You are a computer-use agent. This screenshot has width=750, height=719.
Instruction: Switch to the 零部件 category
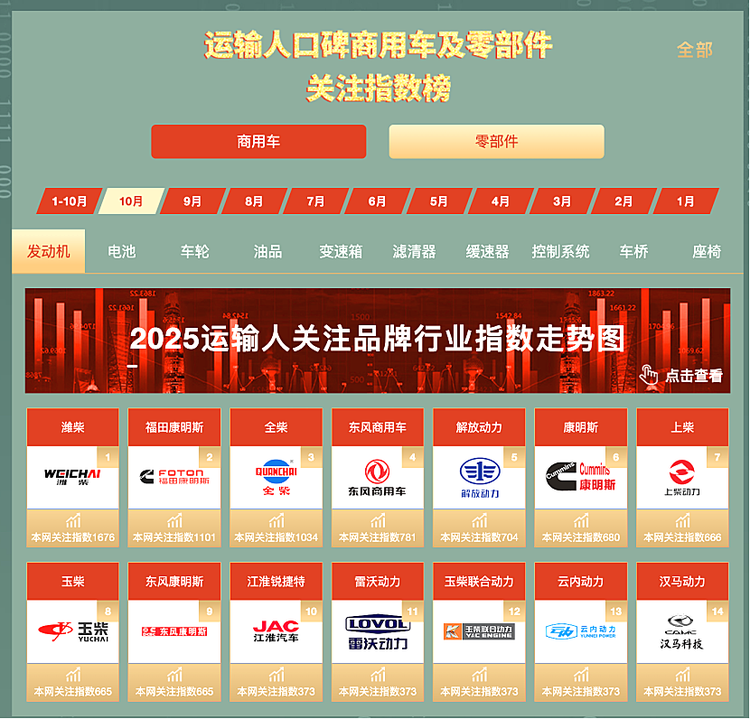coord(496,142)
